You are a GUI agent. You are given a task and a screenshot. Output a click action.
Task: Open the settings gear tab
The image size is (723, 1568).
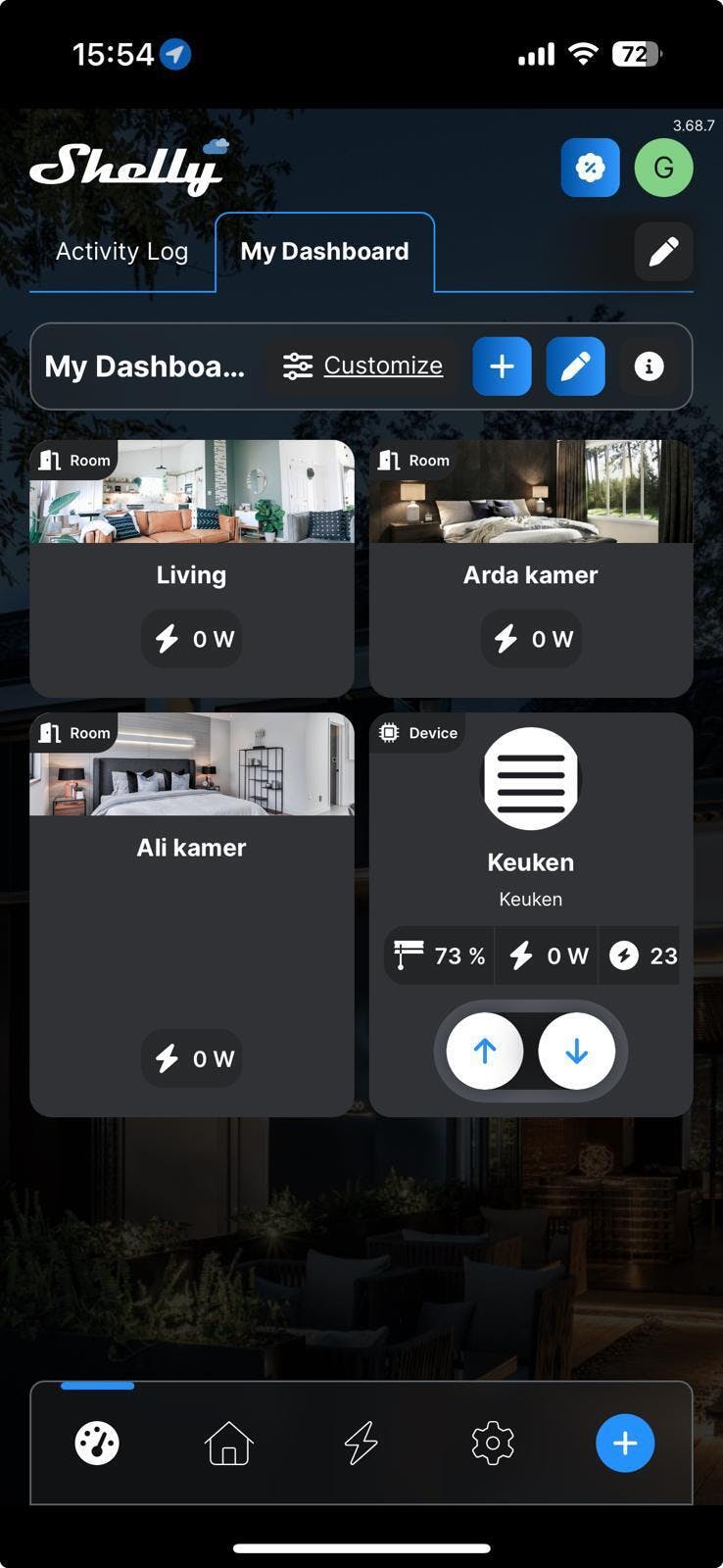[x=493, y=1443]
